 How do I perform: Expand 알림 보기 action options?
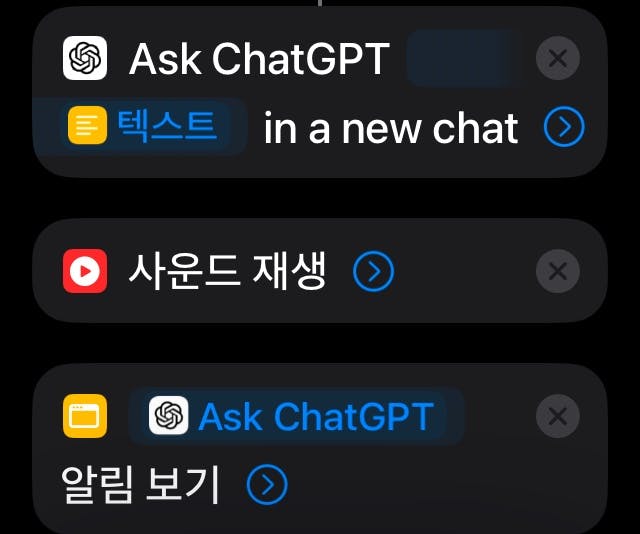[267, 485]
